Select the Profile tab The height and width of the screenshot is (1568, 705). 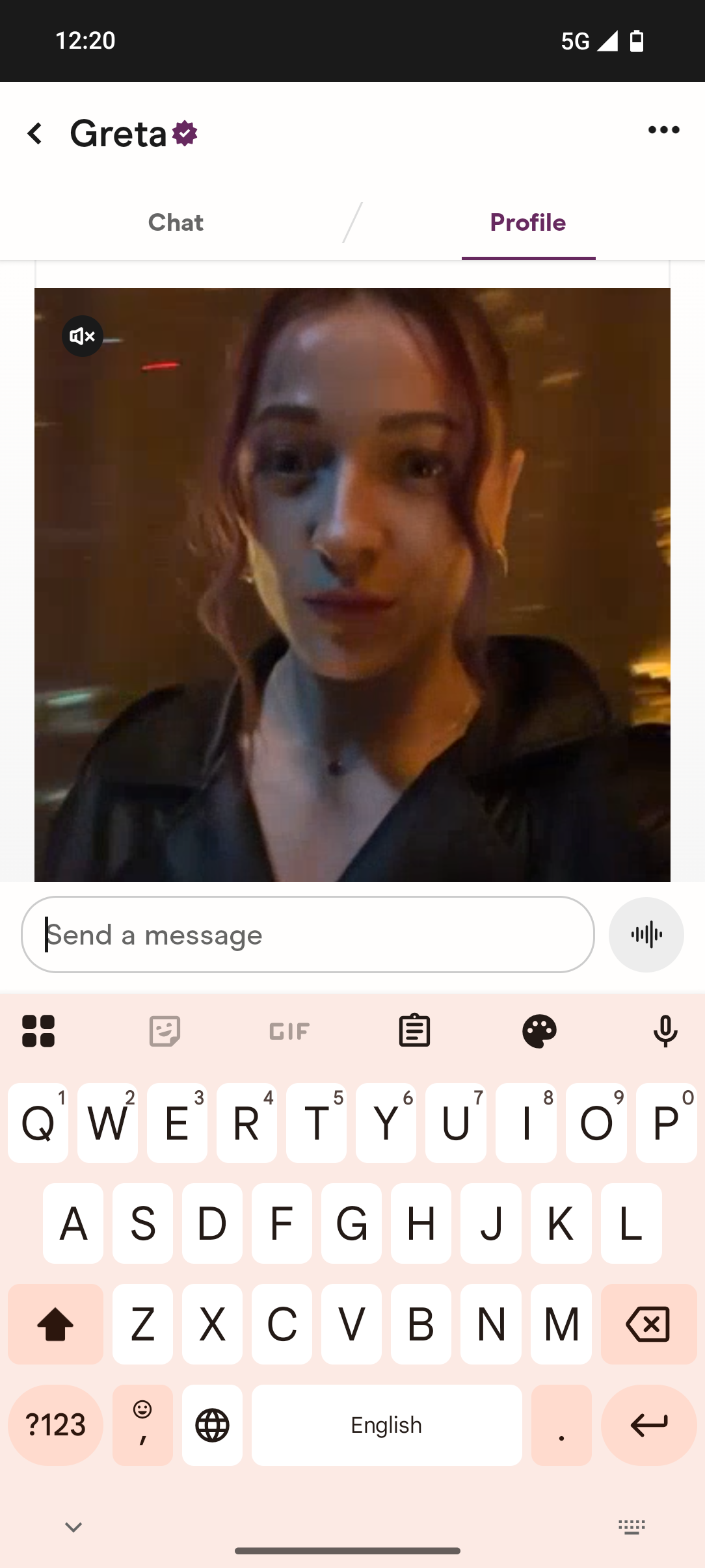(528, 222)
